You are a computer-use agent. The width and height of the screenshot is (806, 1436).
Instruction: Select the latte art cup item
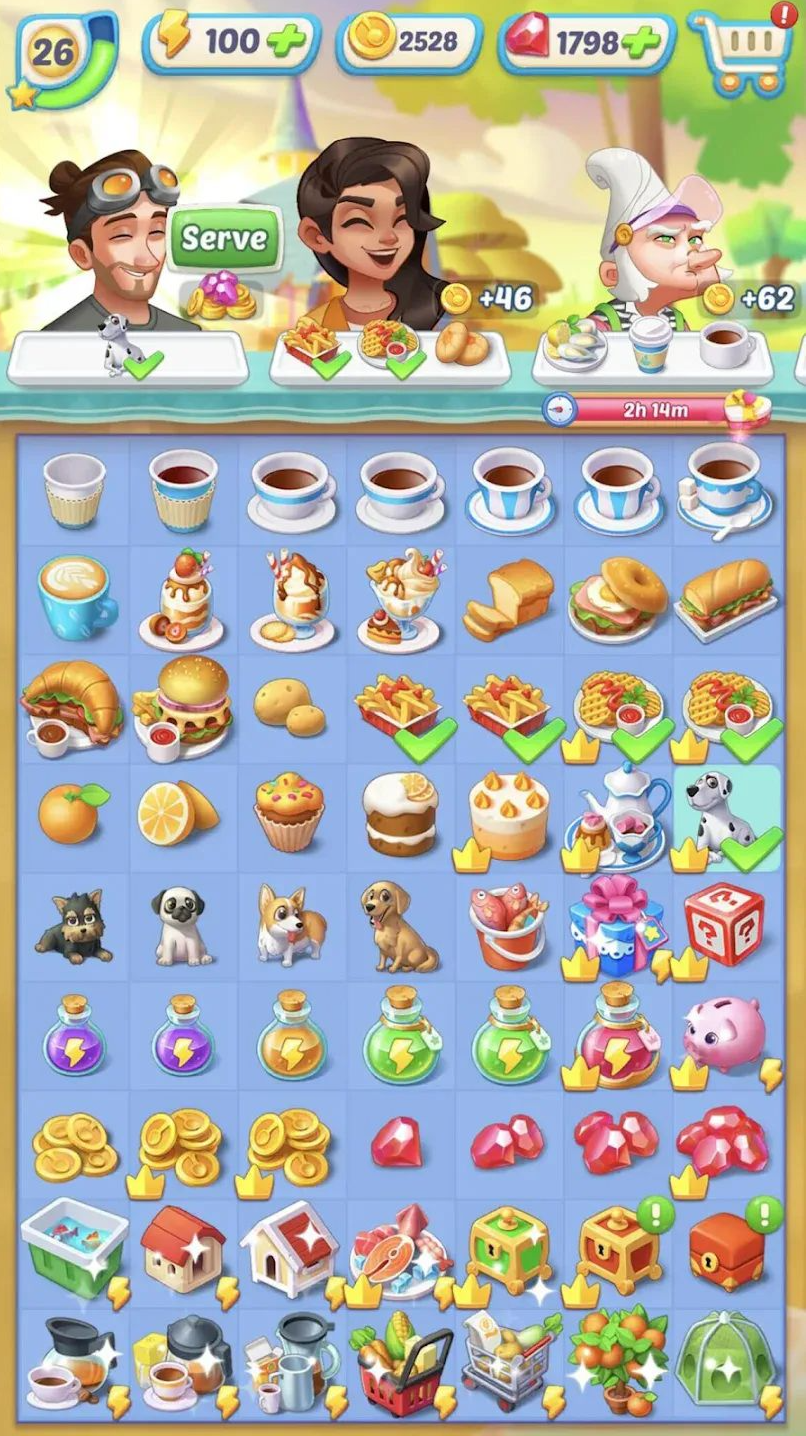coord(76,599)
